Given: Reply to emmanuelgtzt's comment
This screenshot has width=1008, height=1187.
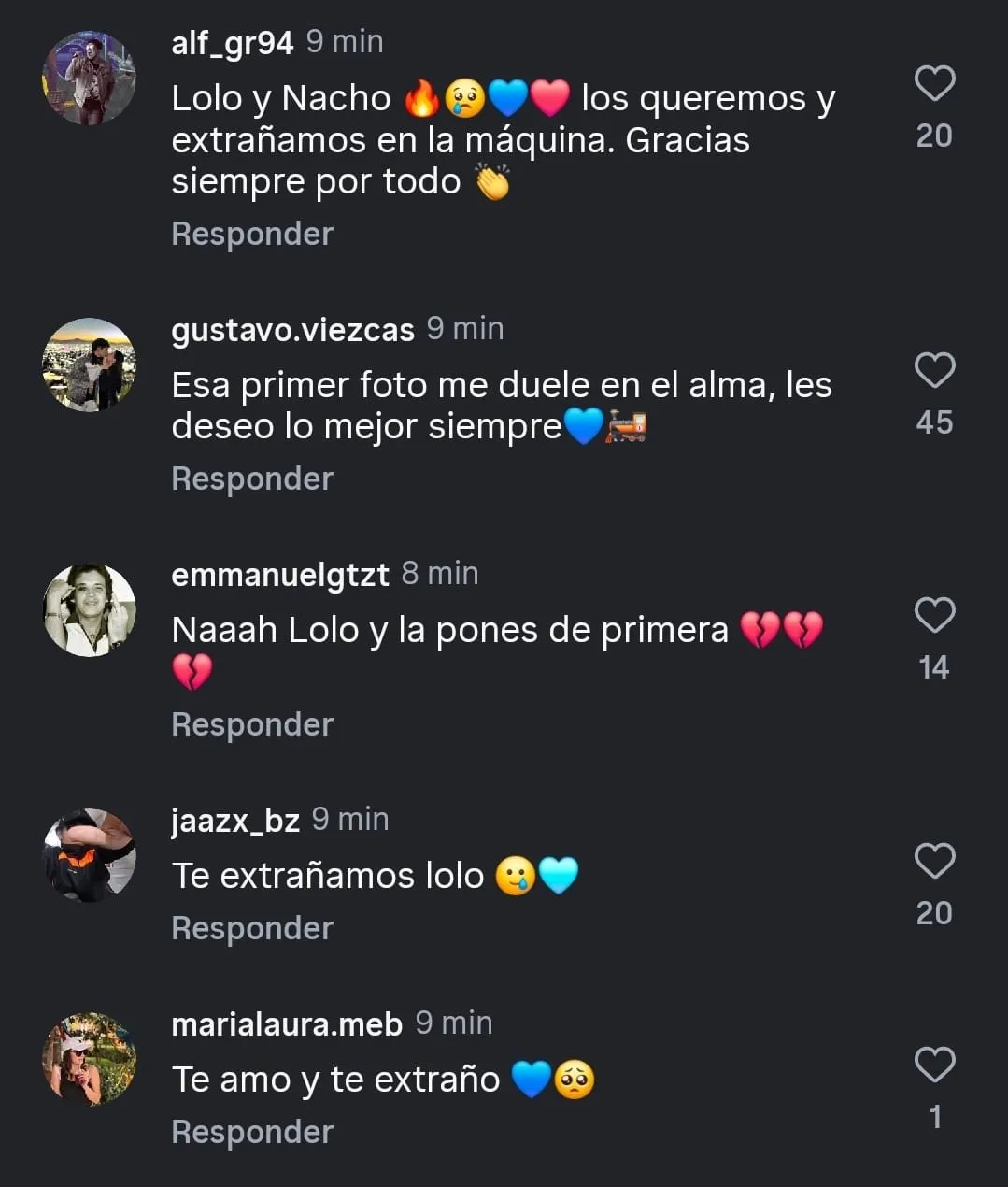Looking at the screenshot, I should (x=251, y=723).
